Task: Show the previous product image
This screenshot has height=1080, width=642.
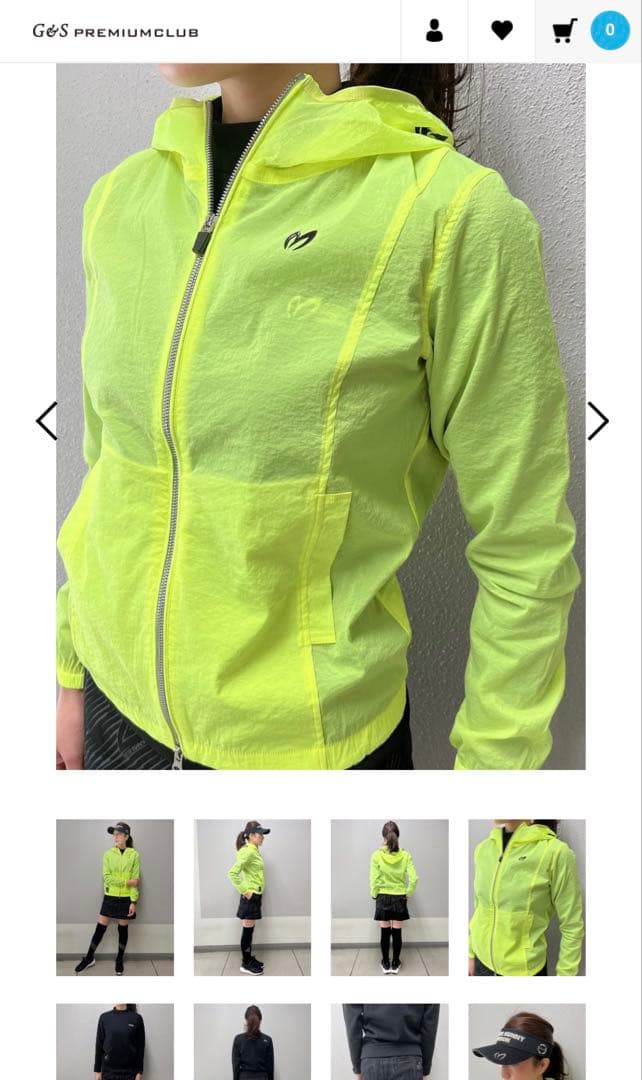Action: (x=46, y=421)
